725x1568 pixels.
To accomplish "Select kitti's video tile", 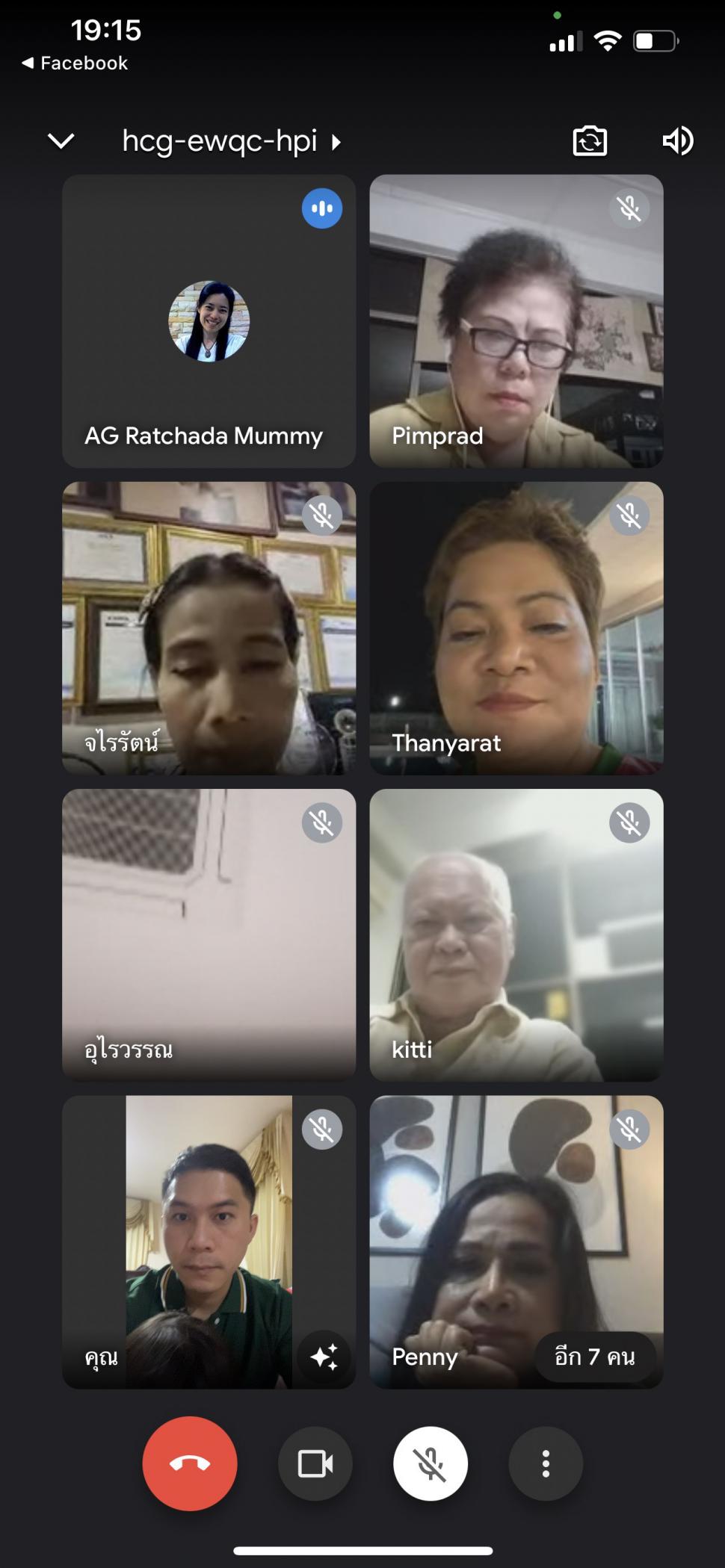I will tap(516, 935).
